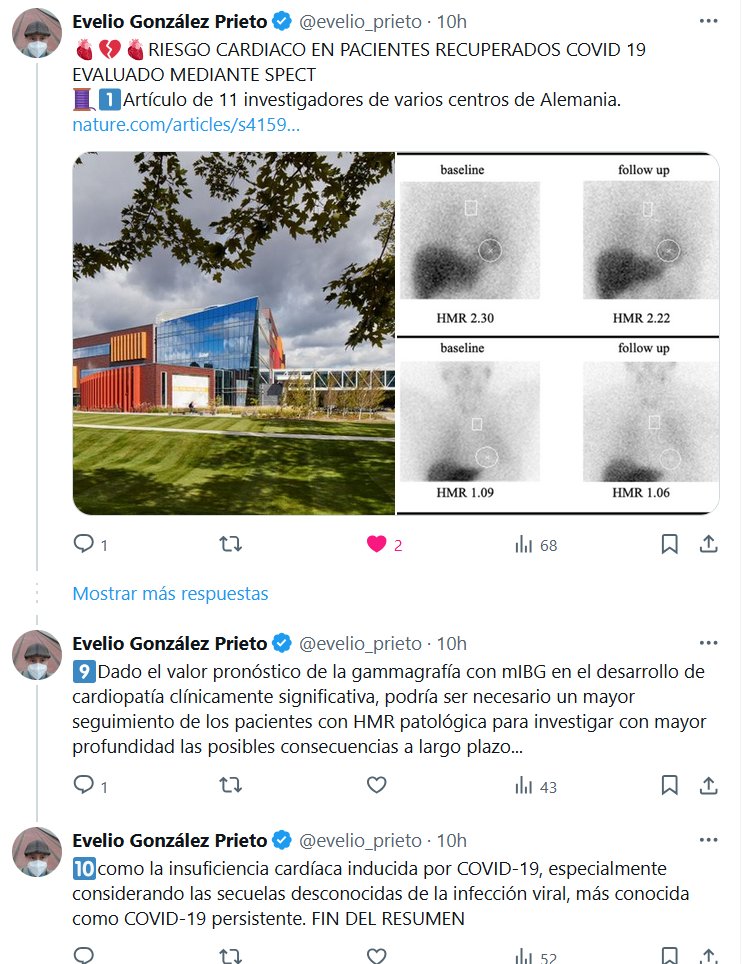The image size is (748, 964).
Task: Tap Mostrar más respuestas
Action: point(170,593)
